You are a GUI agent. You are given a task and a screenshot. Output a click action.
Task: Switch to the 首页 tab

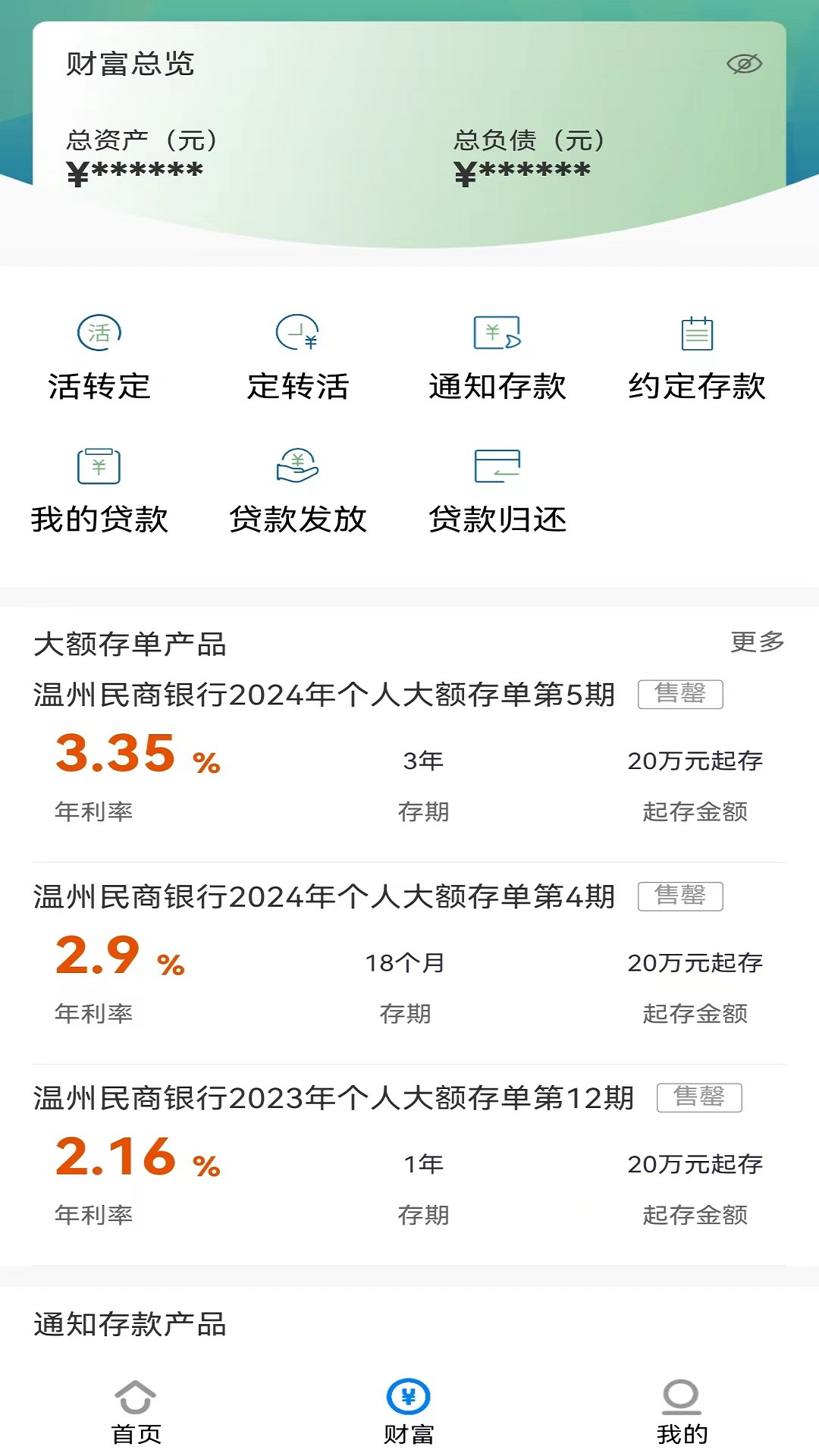pyautogui.click(x=136, y=1412)
